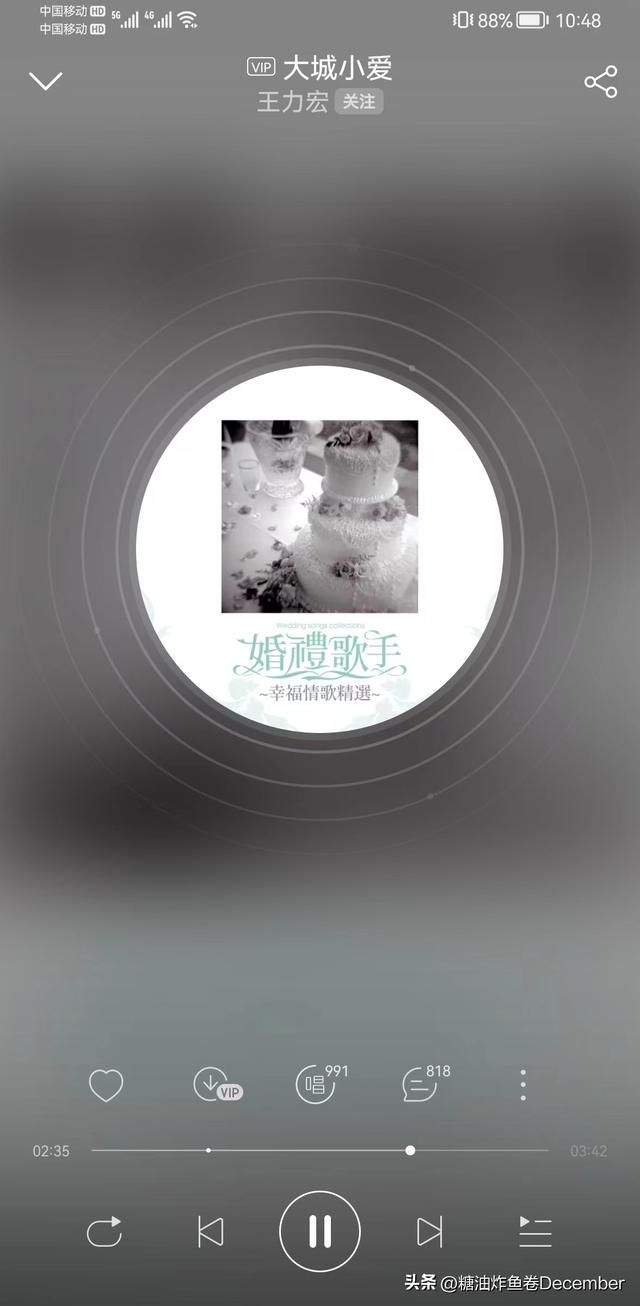Share the song 大城小爱

[x=600, y=82]
